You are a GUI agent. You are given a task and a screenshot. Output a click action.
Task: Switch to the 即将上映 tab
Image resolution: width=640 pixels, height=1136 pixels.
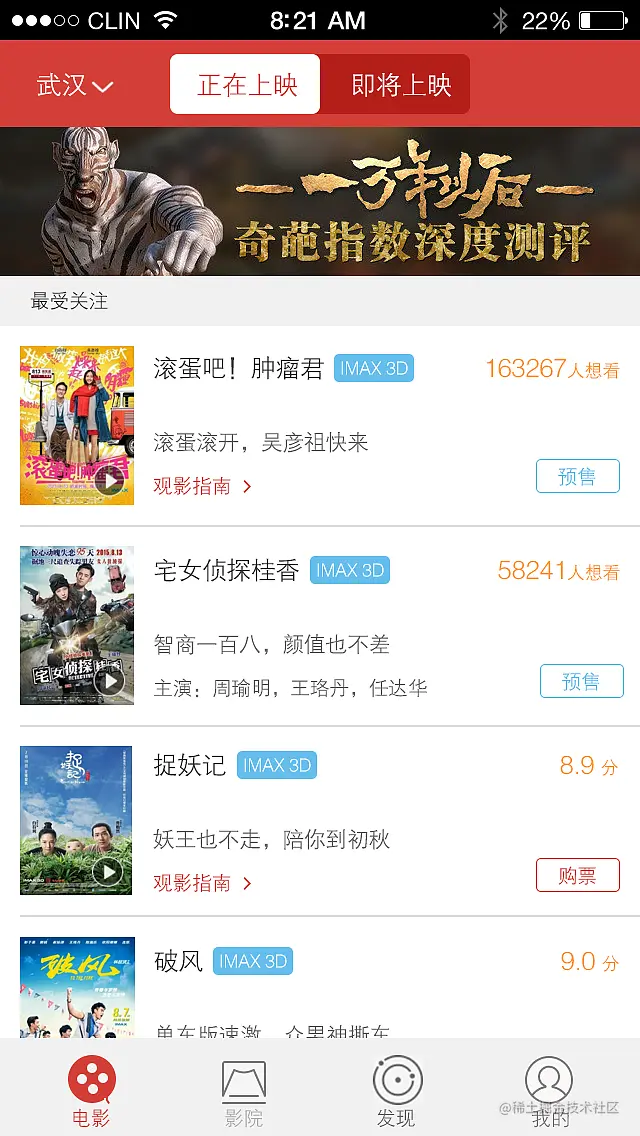tap(400, 85)
